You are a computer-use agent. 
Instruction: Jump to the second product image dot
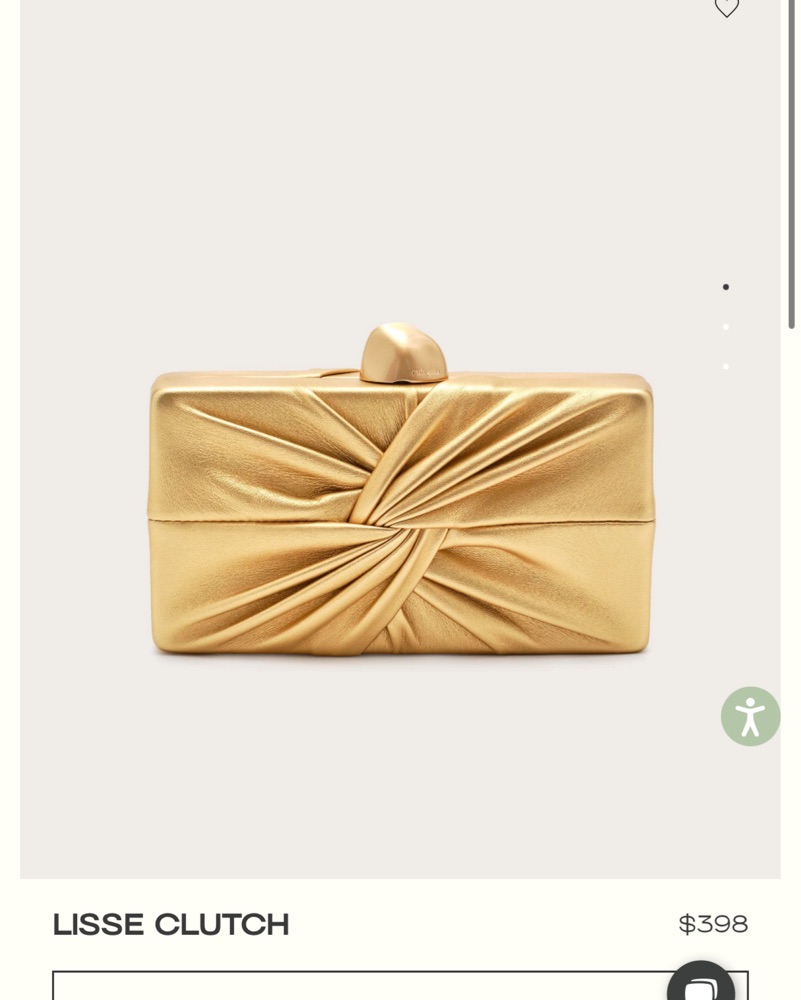click(726, 327)
